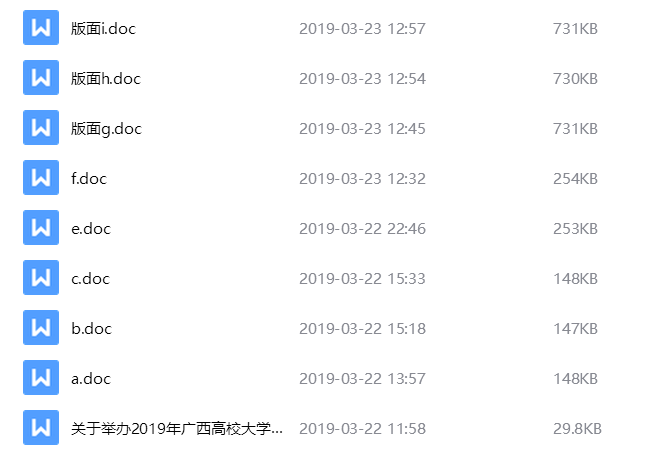The image size is (663, 457).
Task: Select the c.doc file row
Action: (x=90, y=279)
